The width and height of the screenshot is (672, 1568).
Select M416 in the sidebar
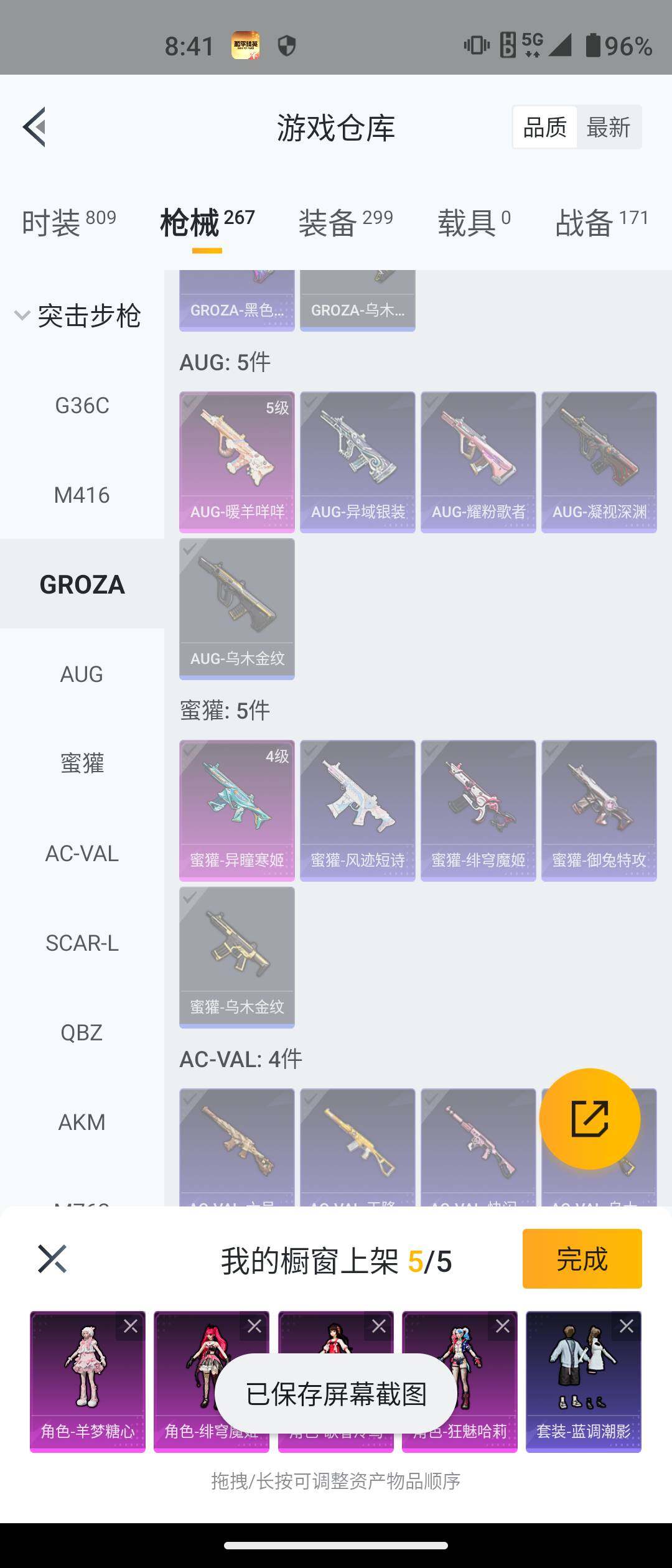[82, 495]
